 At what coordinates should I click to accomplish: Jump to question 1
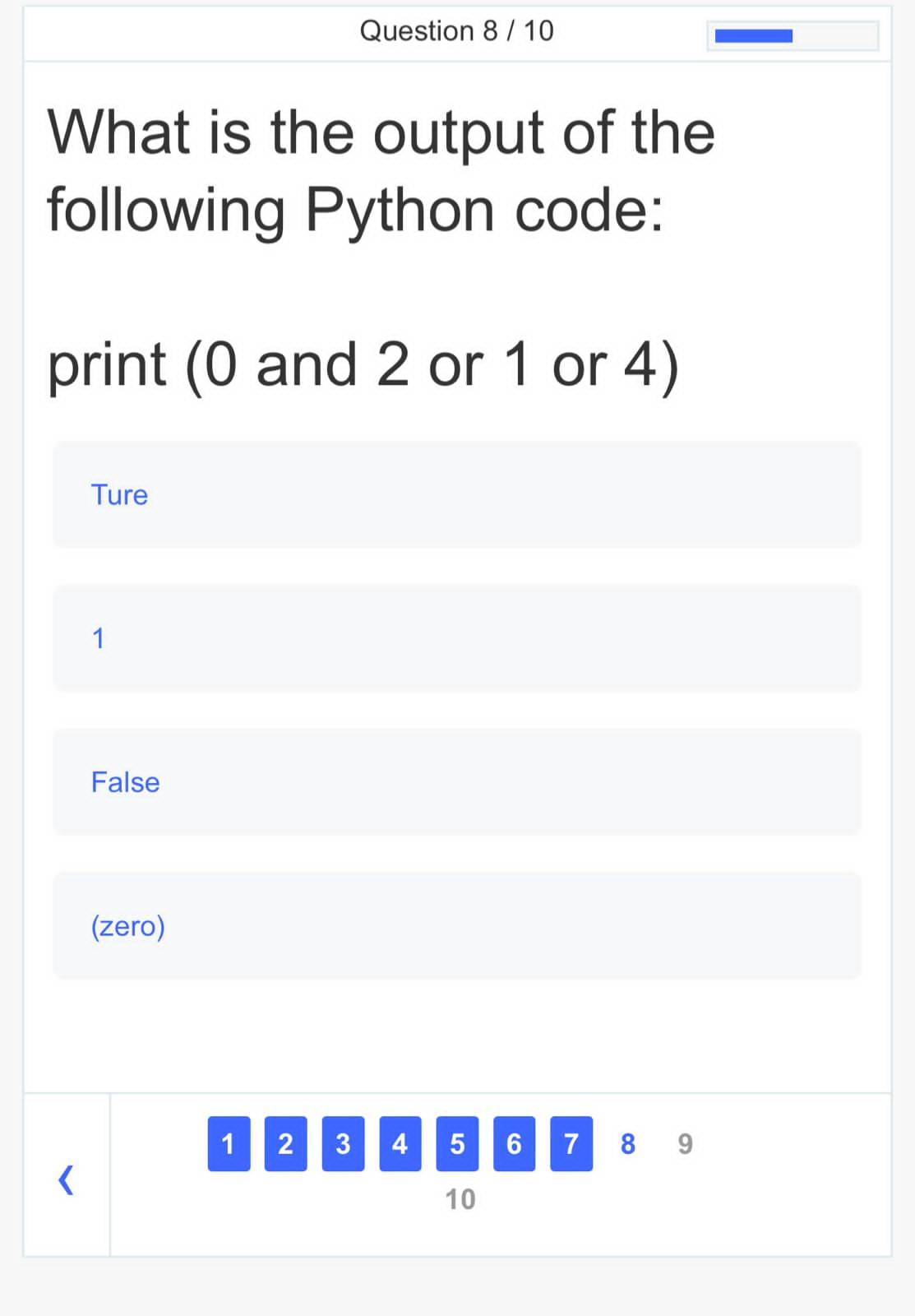tap(229, 1143)
